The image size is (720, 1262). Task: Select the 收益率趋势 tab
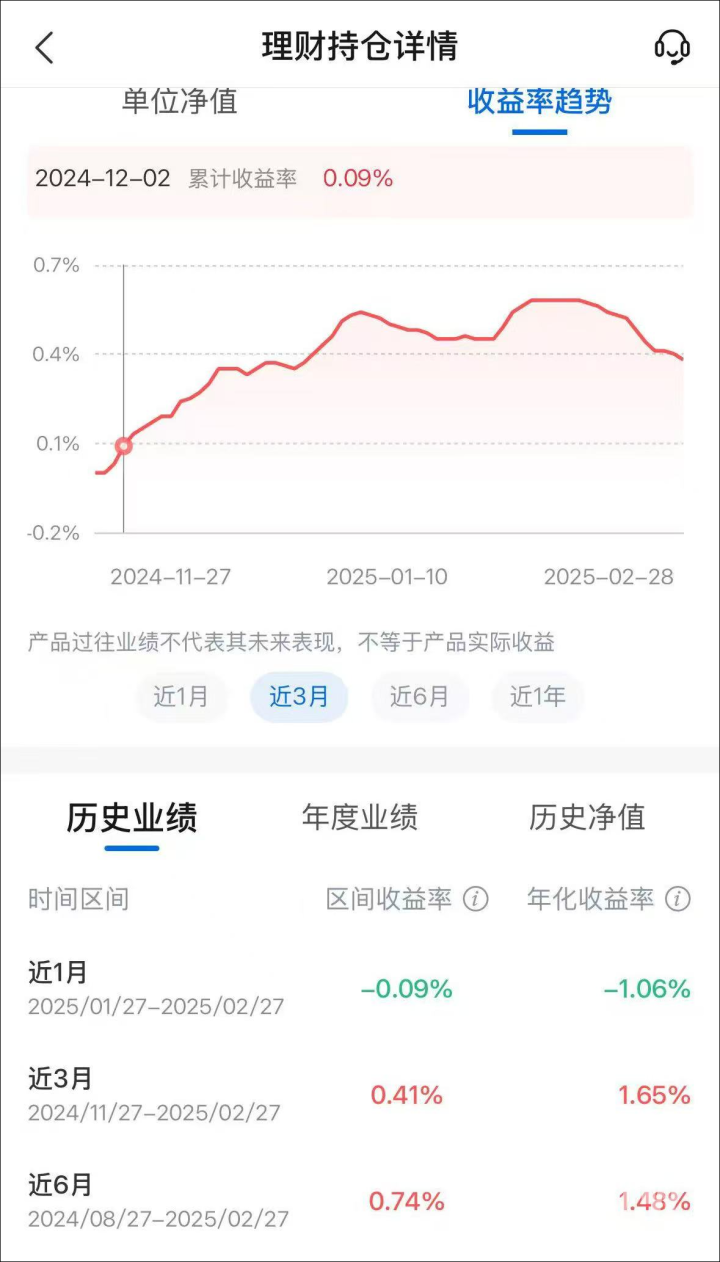(x=540, y=101)
